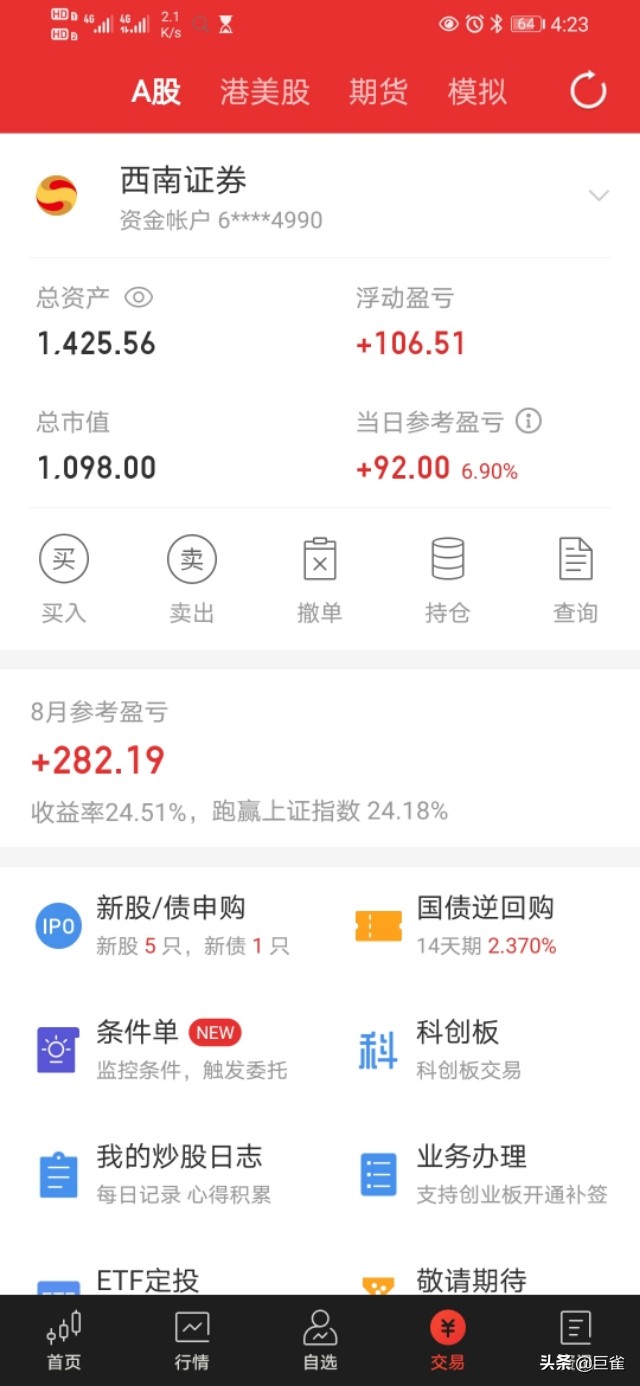The height and width of the screenshot is (1386, 640).
Task: Go to the 自选 bottom tab
Action: point(320,1340)
